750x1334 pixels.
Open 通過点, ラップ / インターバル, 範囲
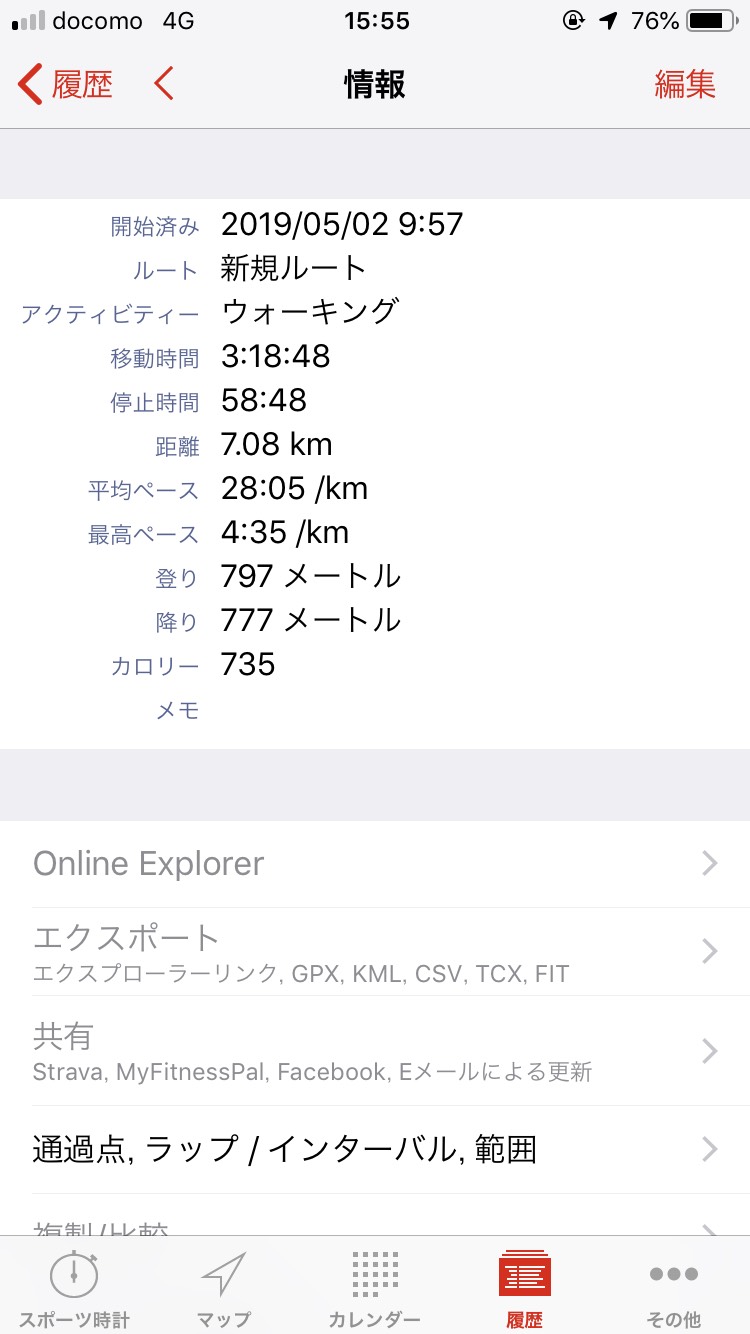375,1149
